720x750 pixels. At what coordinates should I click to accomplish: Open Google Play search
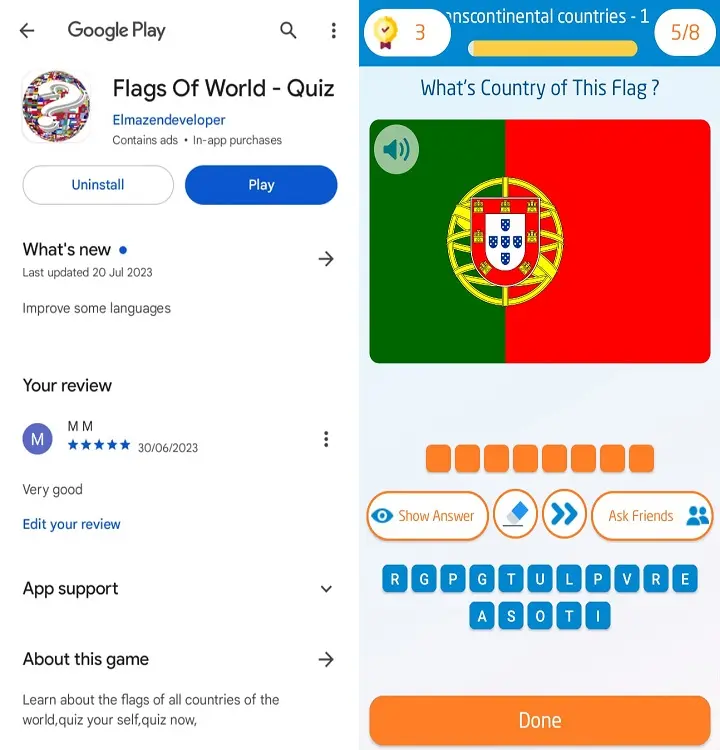(x=288, y=31)
